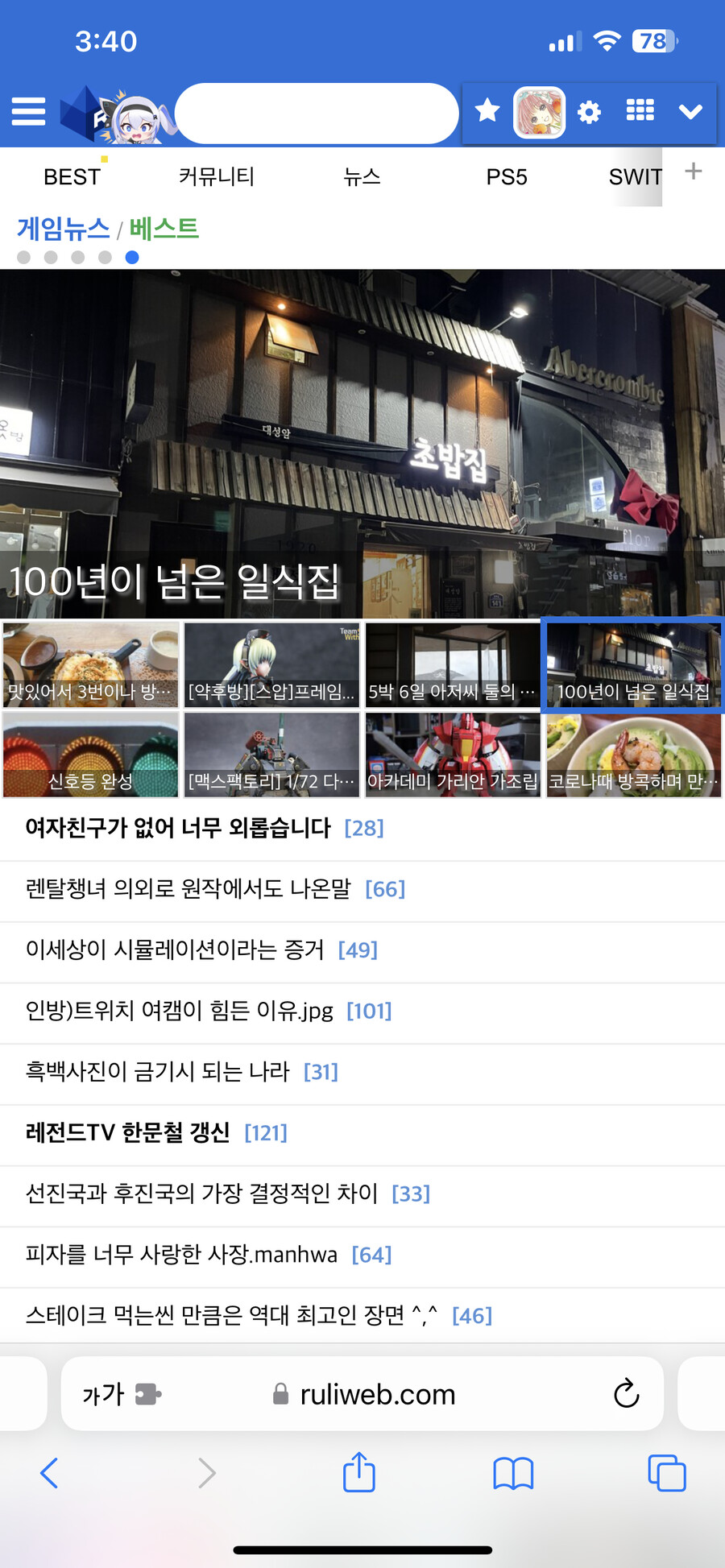
Task: Tap the profile avatar in the toolbar
Action: pos(537,112)
